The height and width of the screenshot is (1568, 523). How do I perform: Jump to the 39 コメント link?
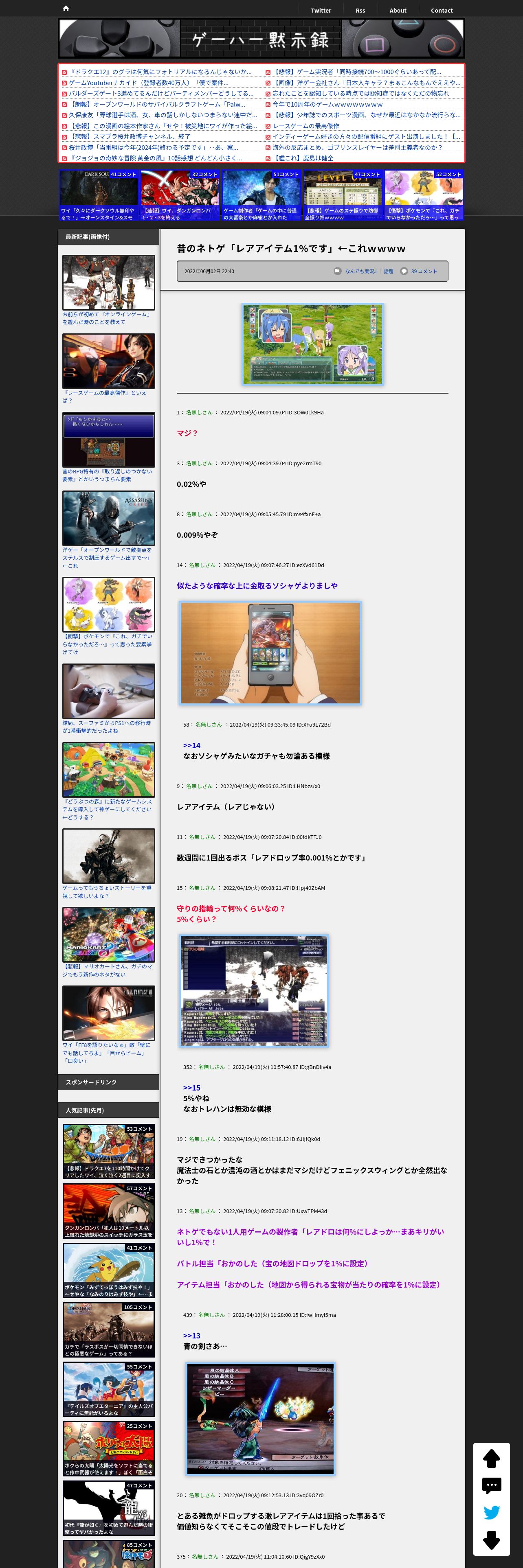tap(424, 272)
